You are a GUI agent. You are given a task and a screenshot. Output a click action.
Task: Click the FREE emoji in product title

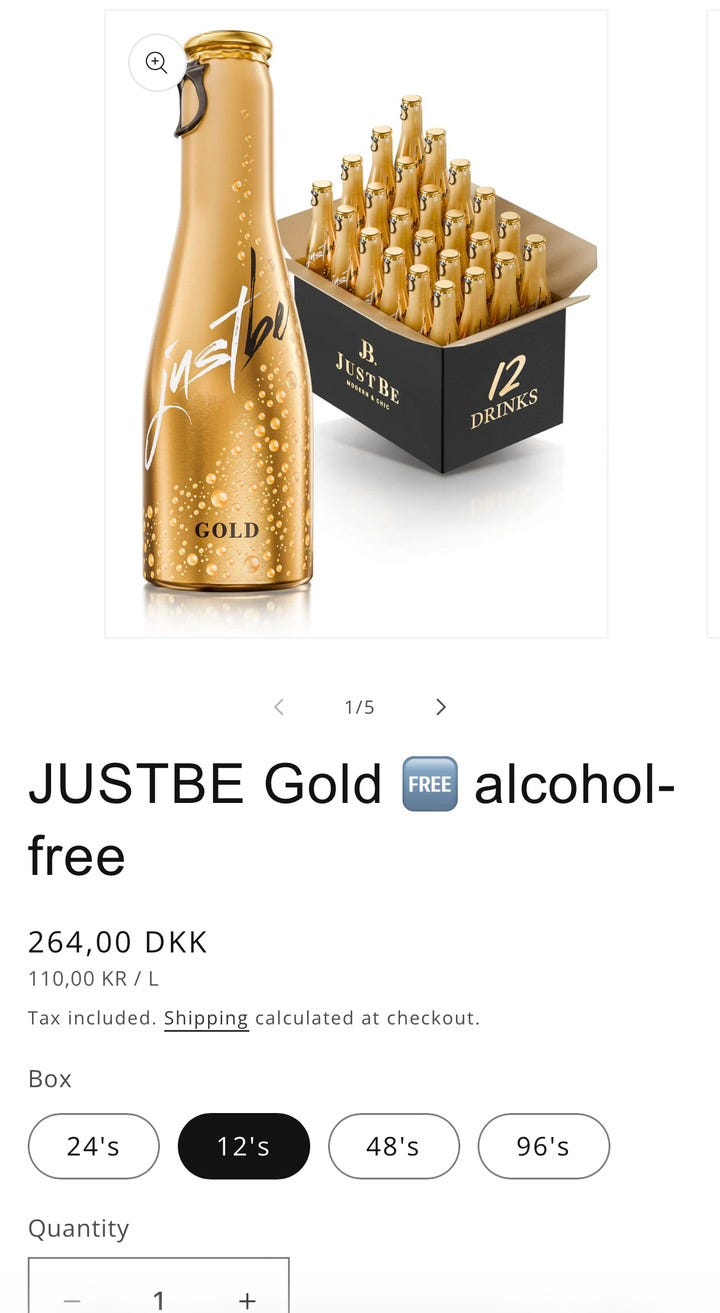[x=429, y=784]
